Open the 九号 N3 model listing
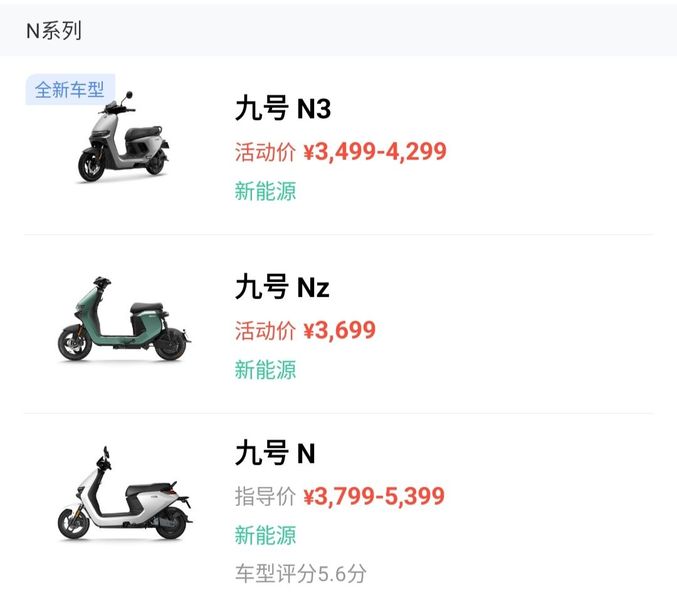 (x=338, y=146)
